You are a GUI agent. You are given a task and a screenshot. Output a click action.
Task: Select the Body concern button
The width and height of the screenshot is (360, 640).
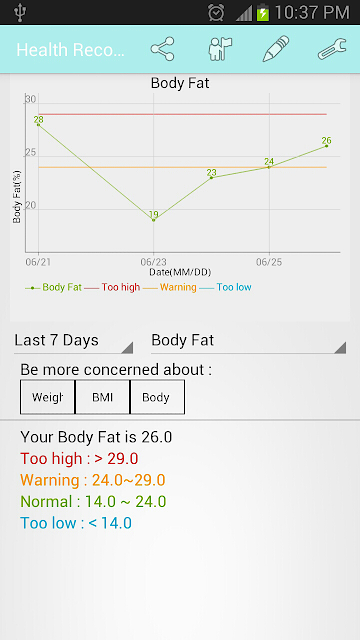[157, 397]
